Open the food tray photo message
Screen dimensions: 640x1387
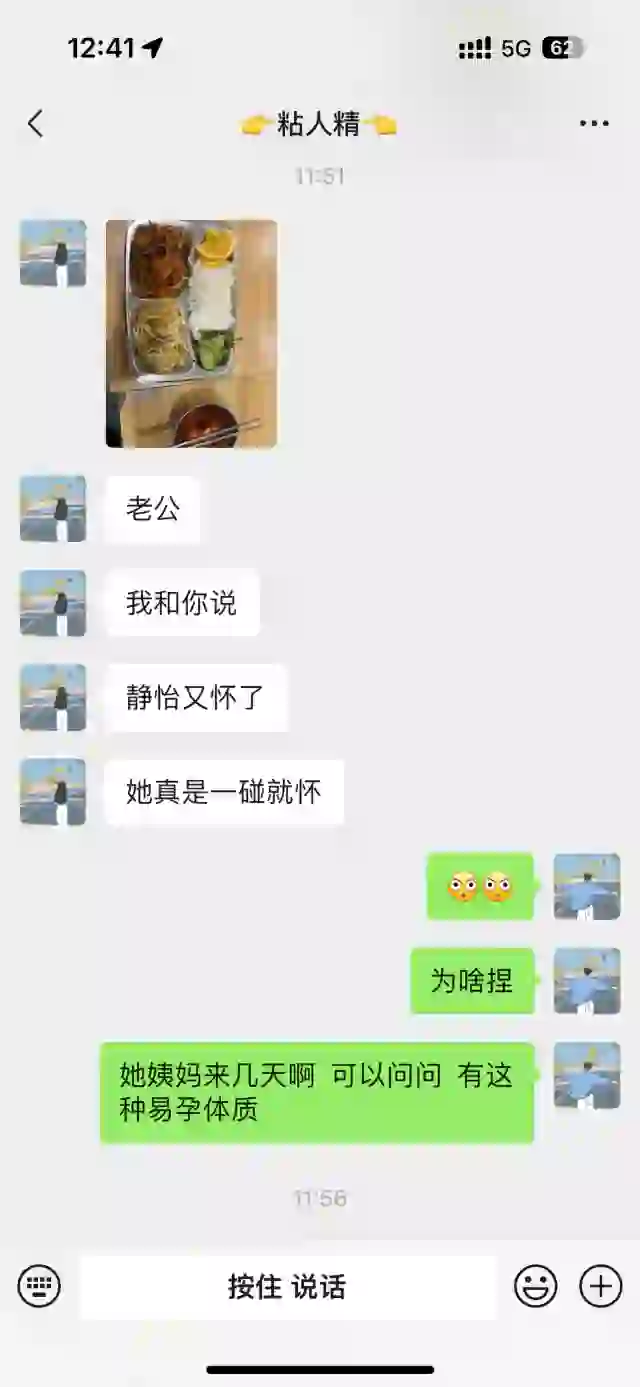pos(191,333)
